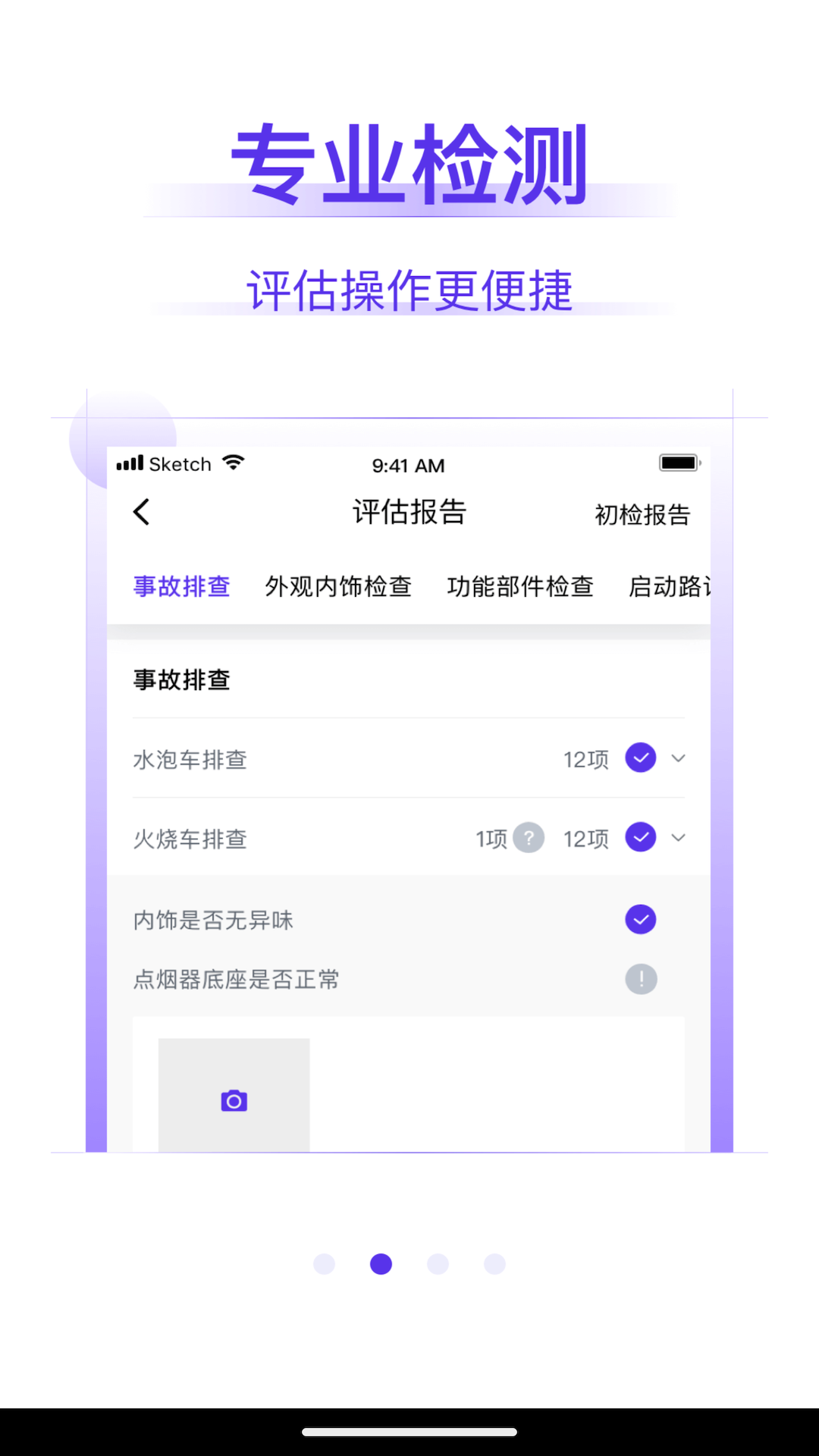
Task: Jump to the first onboarding page dot
Action: click(x=324, y=1264)
